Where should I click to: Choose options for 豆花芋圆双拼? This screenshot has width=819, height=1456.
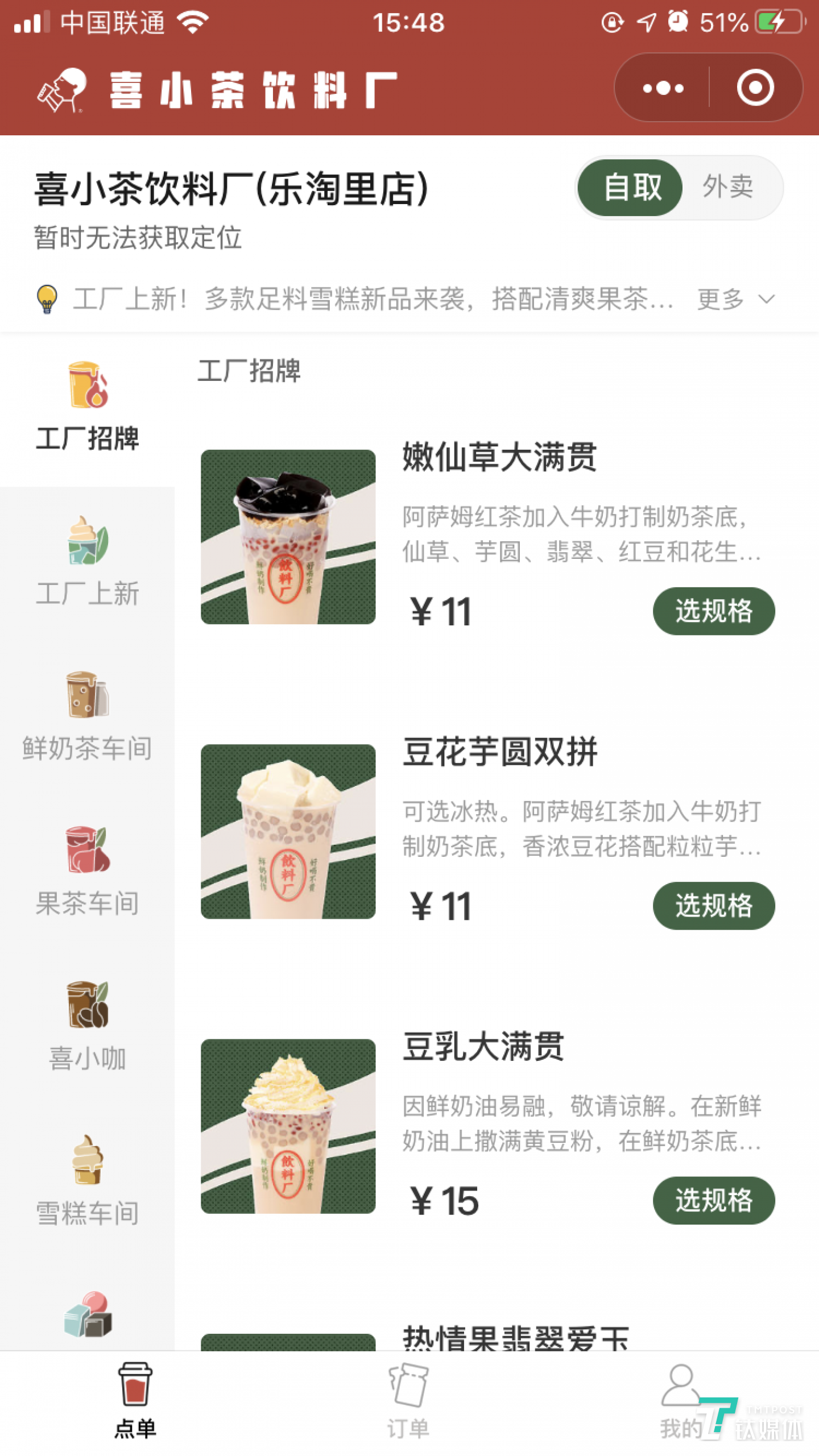point(713,906)
